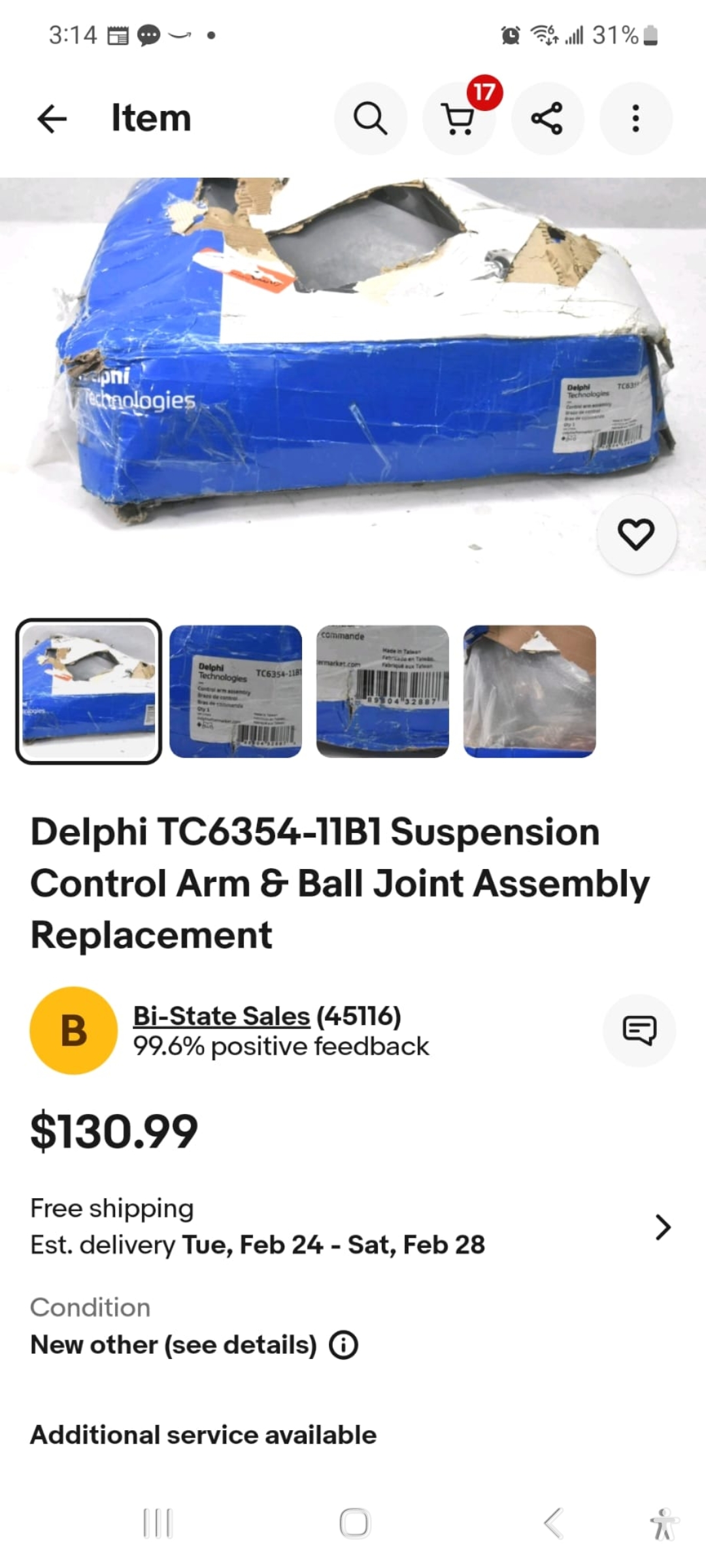The image size is (706, 1568).
Task: Message the seller Bi-State Sales
Action: (x=639, y=1030)
